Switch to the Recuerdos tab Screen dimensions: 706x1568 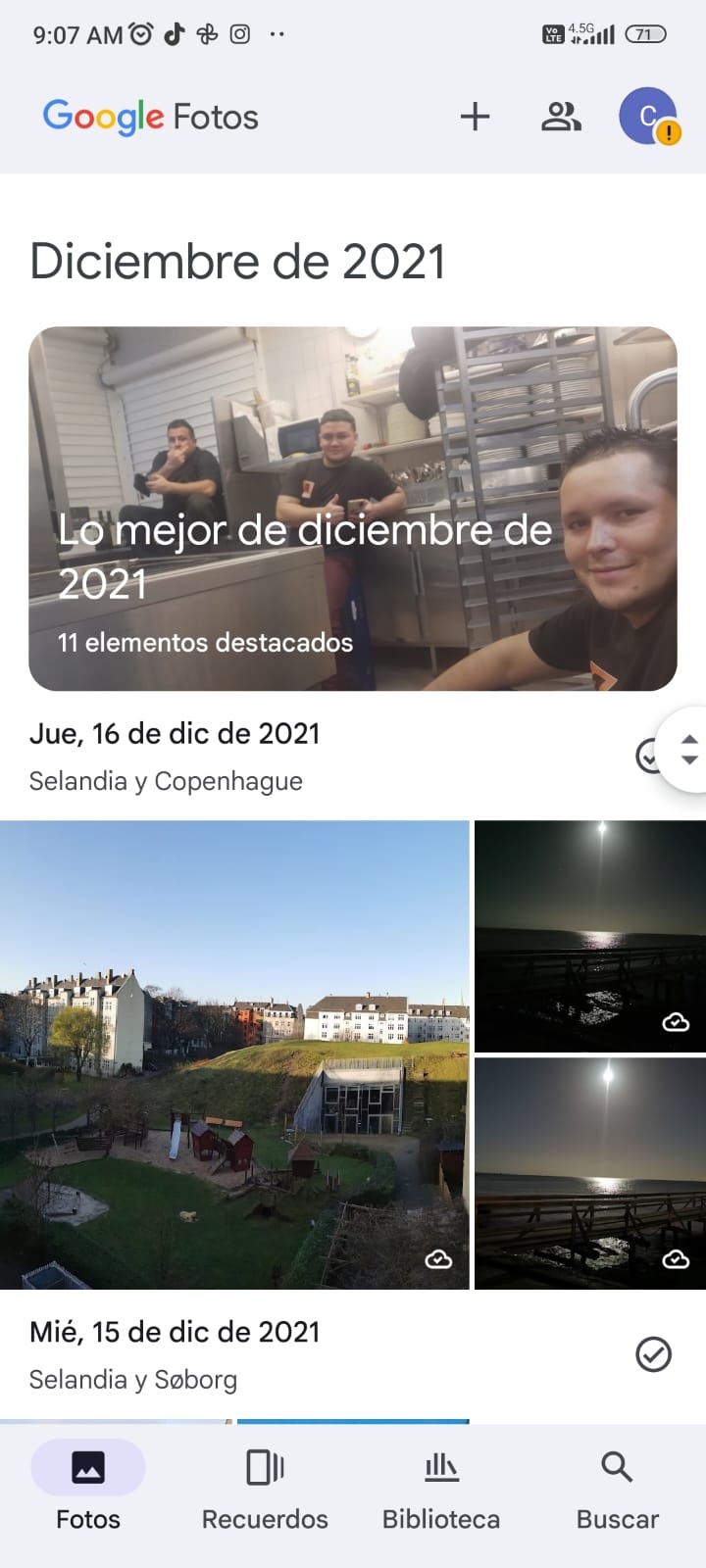tap(265, 1489)
